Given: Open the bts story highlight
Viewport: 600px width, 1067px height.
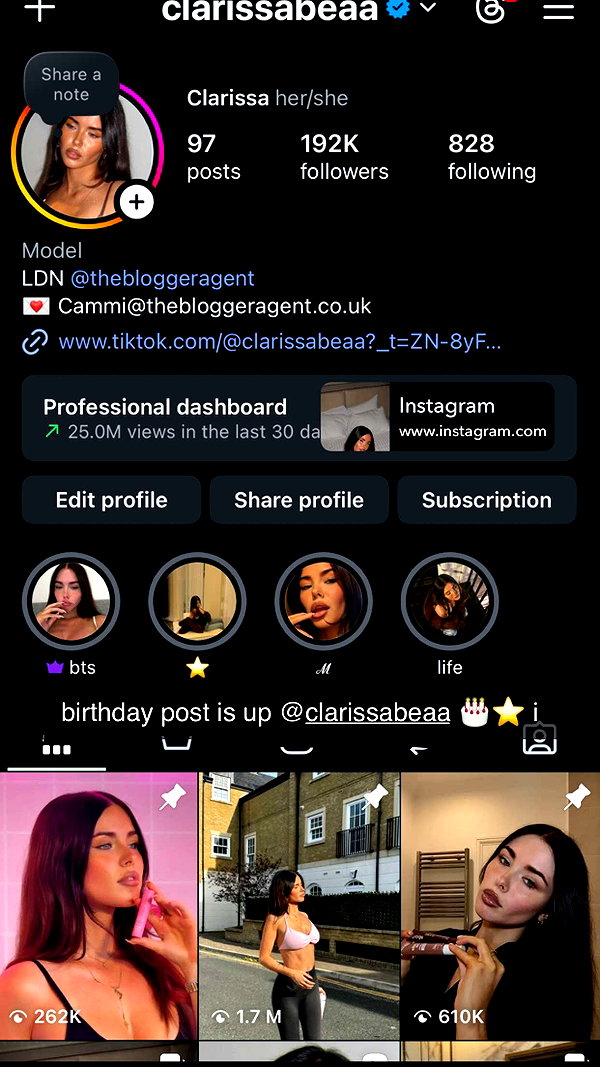Looking at the screenshot, I should 71,602.
